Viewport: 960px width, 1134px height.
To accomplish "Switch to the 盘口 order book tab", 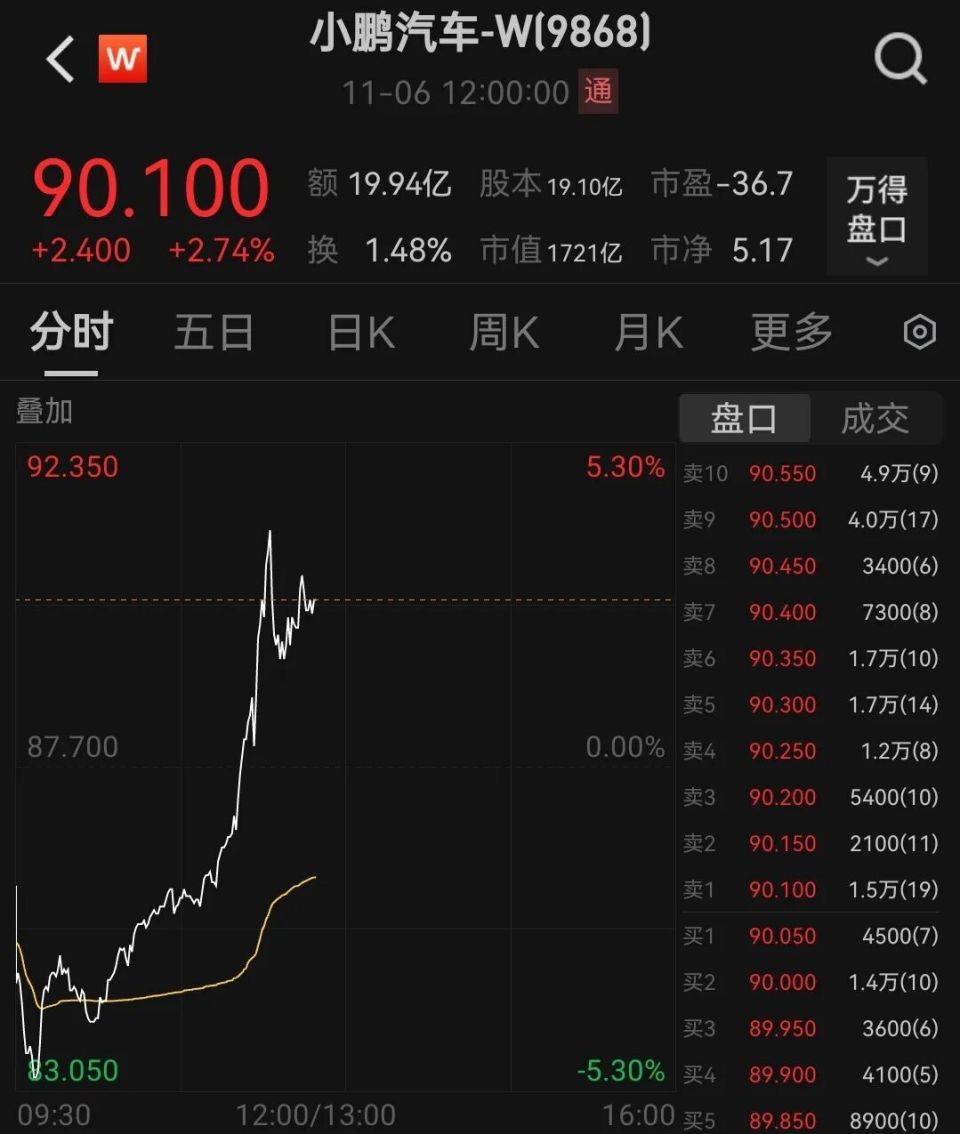I will (744, 420).
